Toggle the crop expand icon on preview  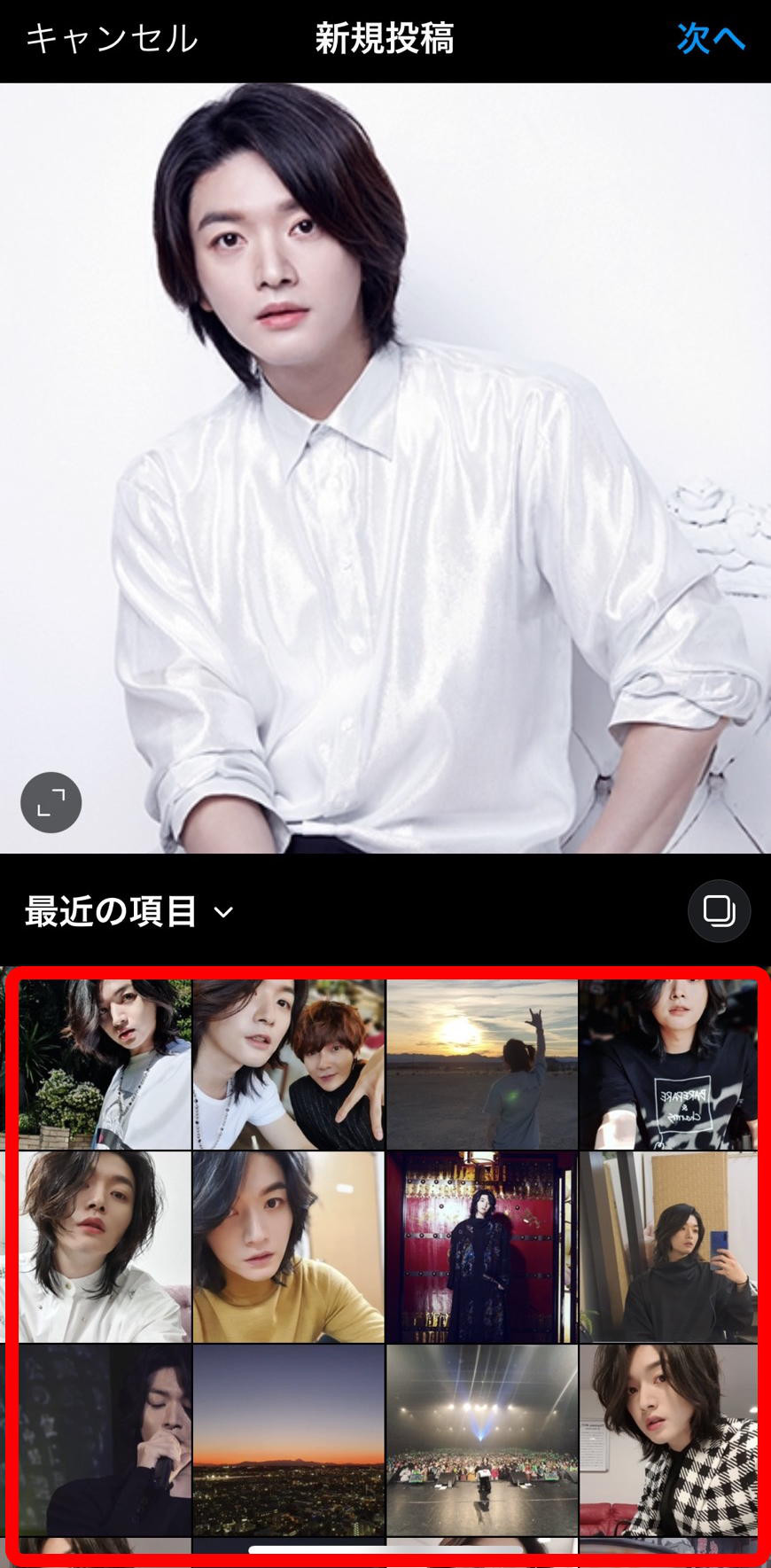51,803
